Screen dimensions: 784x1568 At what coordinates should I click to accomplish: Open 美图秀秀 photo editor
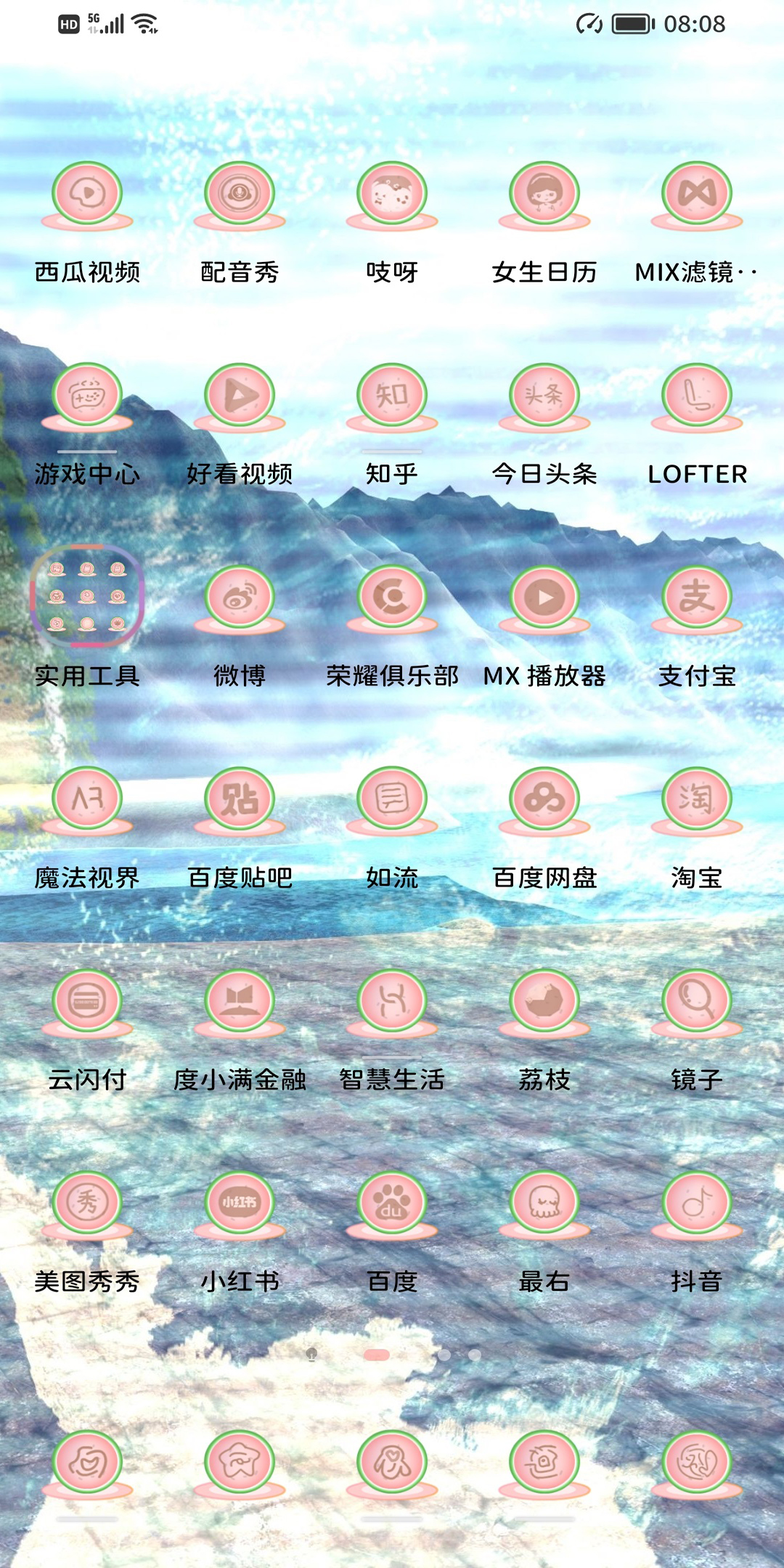[x=87, y=1204]
